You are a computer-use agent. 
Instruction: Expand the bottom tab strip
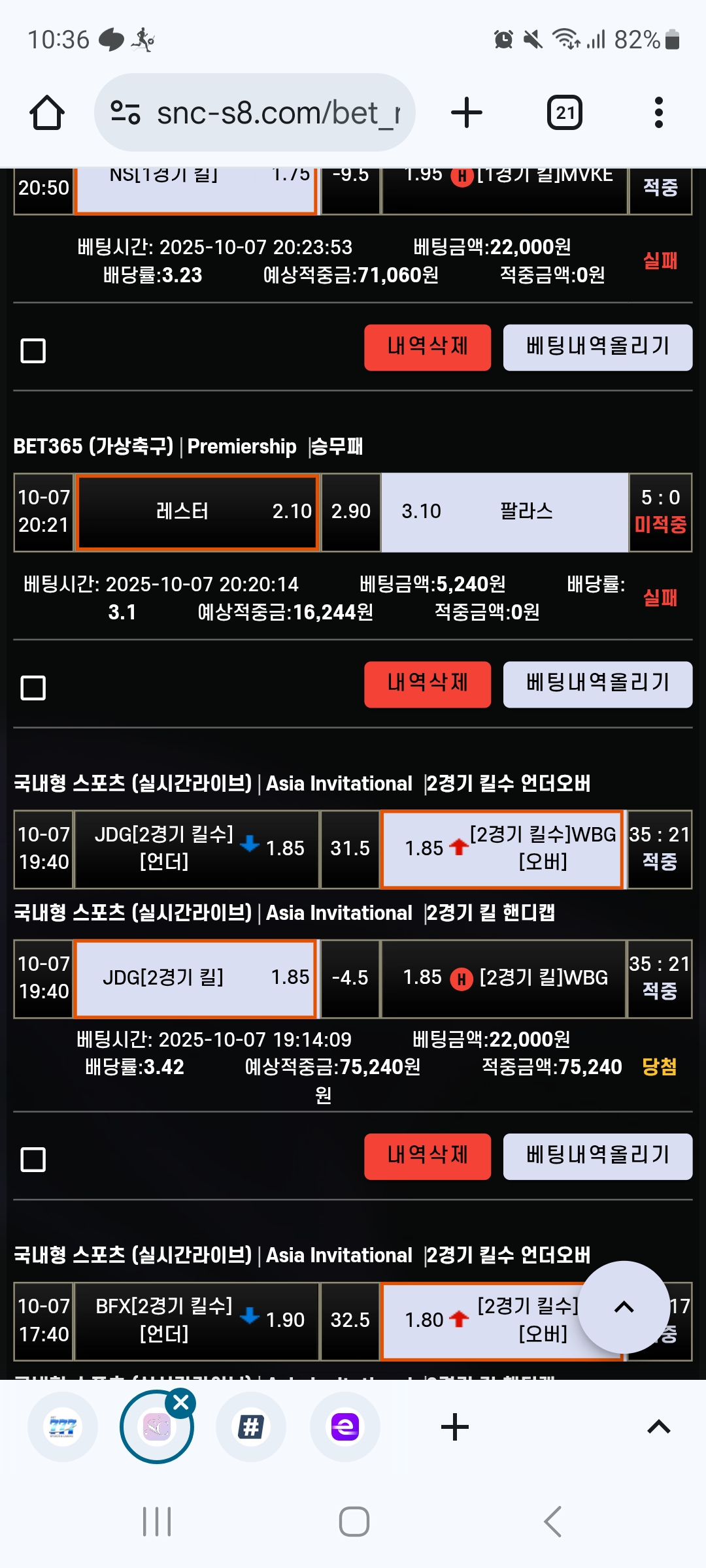pos(658,1427)
